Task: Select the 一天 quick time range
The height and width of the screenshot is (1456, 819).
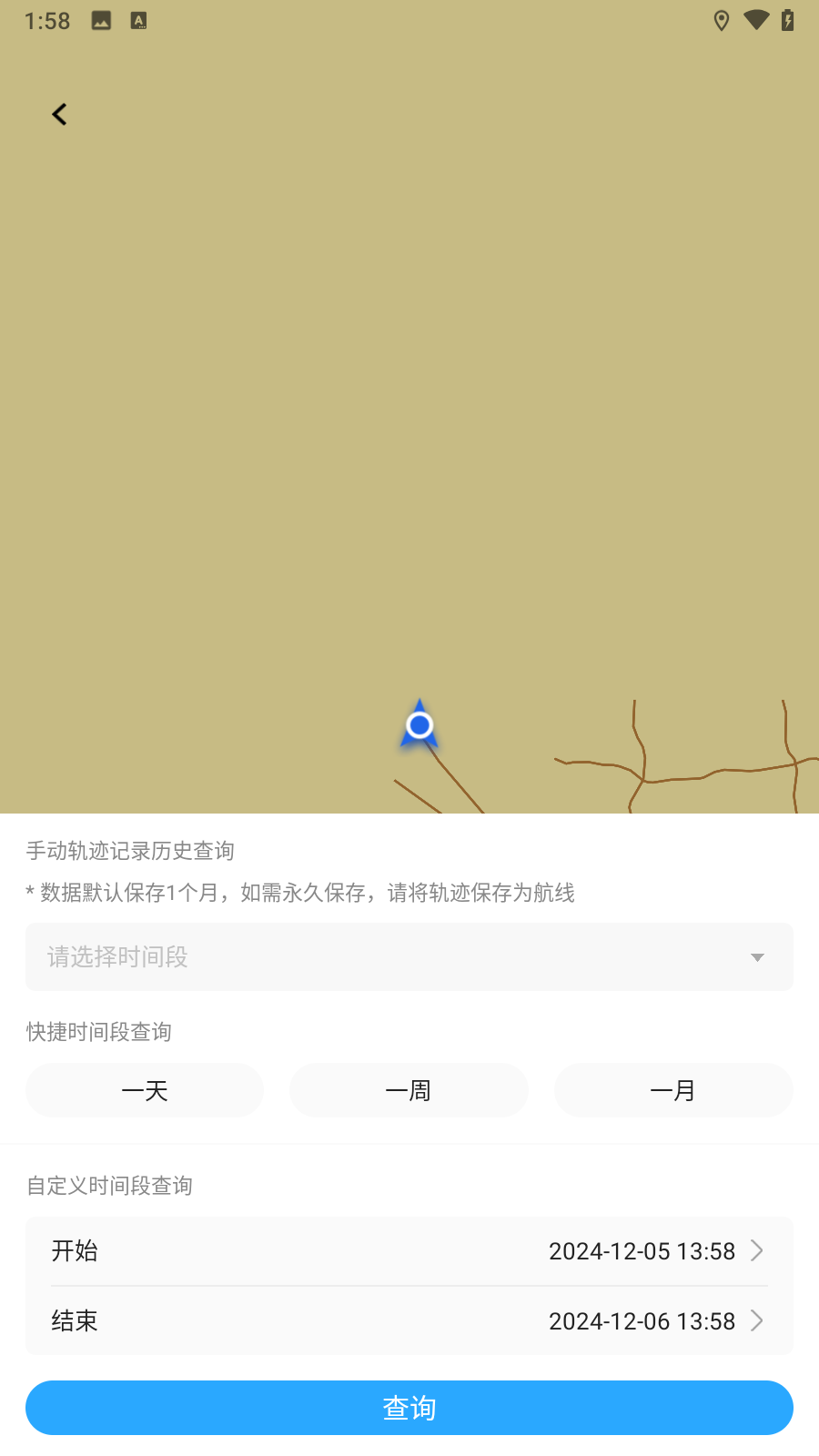Action: [x=145, y=1090]
